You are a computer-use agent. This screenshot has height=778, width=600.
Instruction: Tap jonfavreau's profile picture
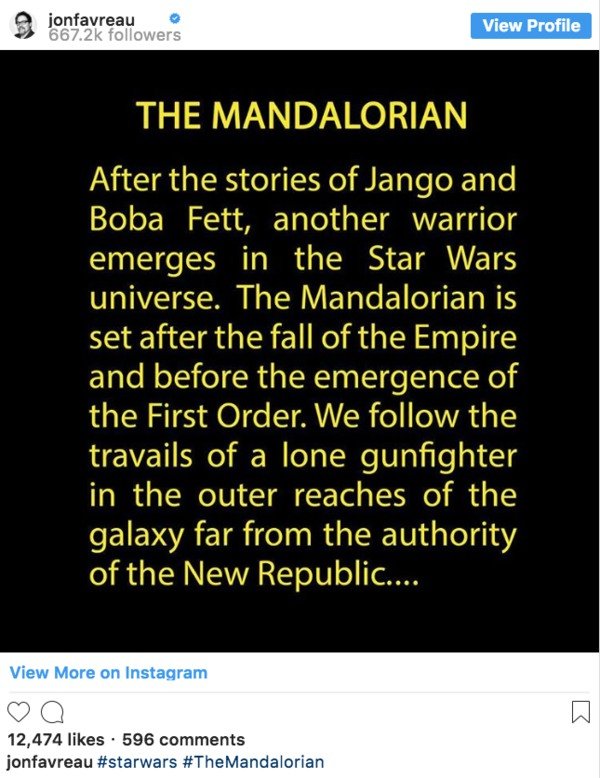coord(24,25)
